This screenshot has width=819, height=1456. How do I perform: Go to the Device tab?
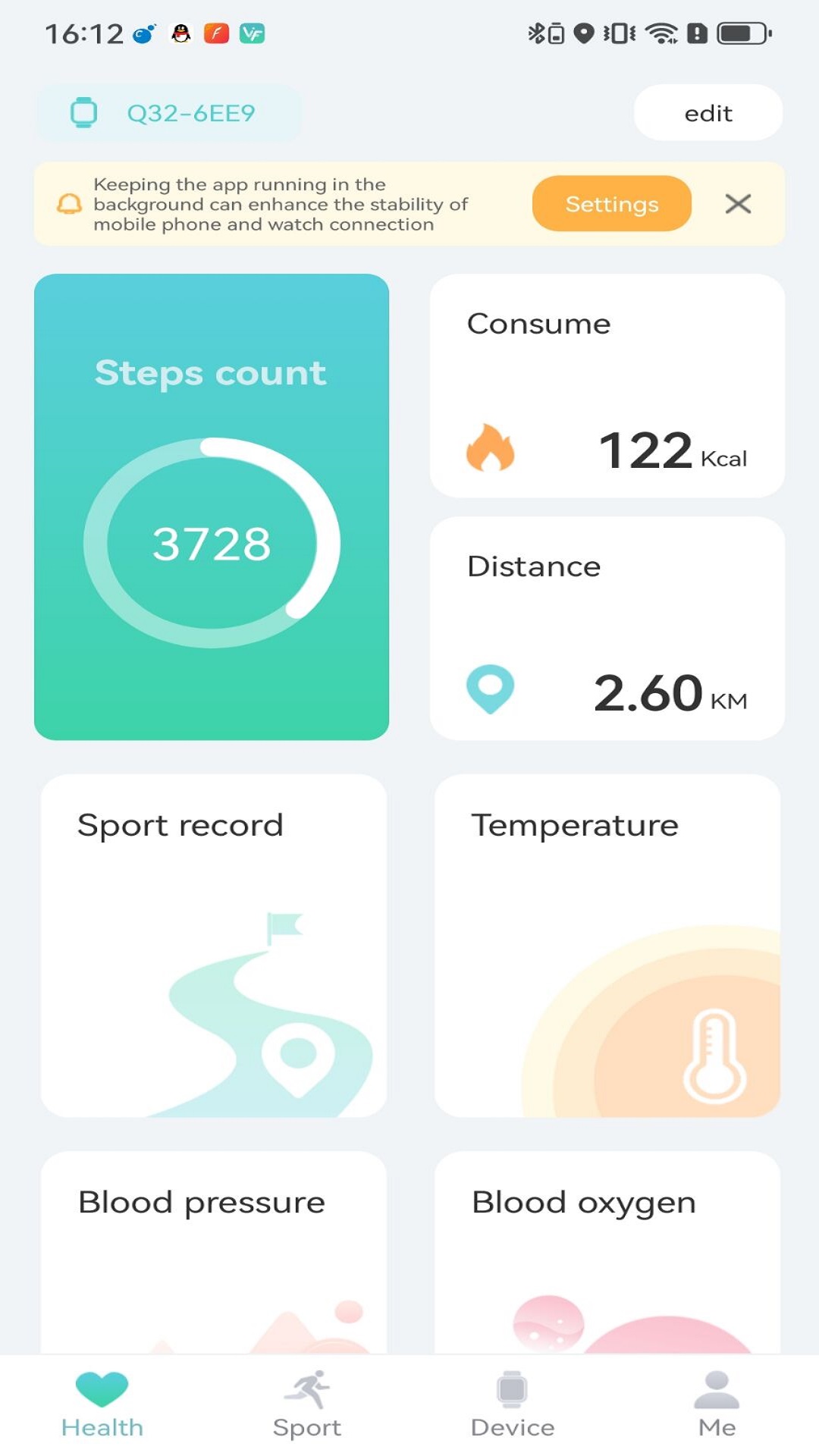(x=512, y=1404)
